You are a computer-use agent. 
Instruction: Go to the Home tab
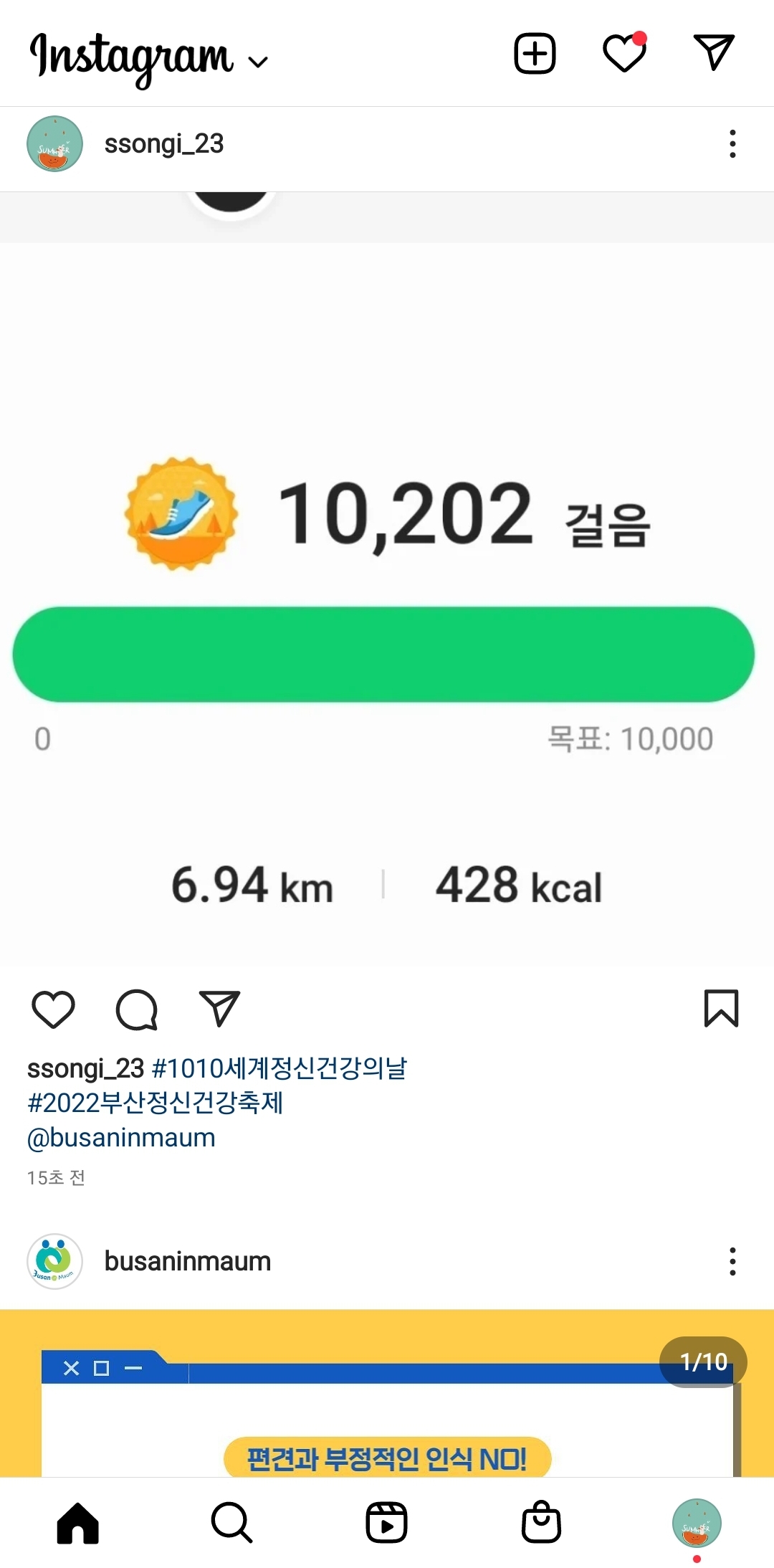[x=77, y=1523]
